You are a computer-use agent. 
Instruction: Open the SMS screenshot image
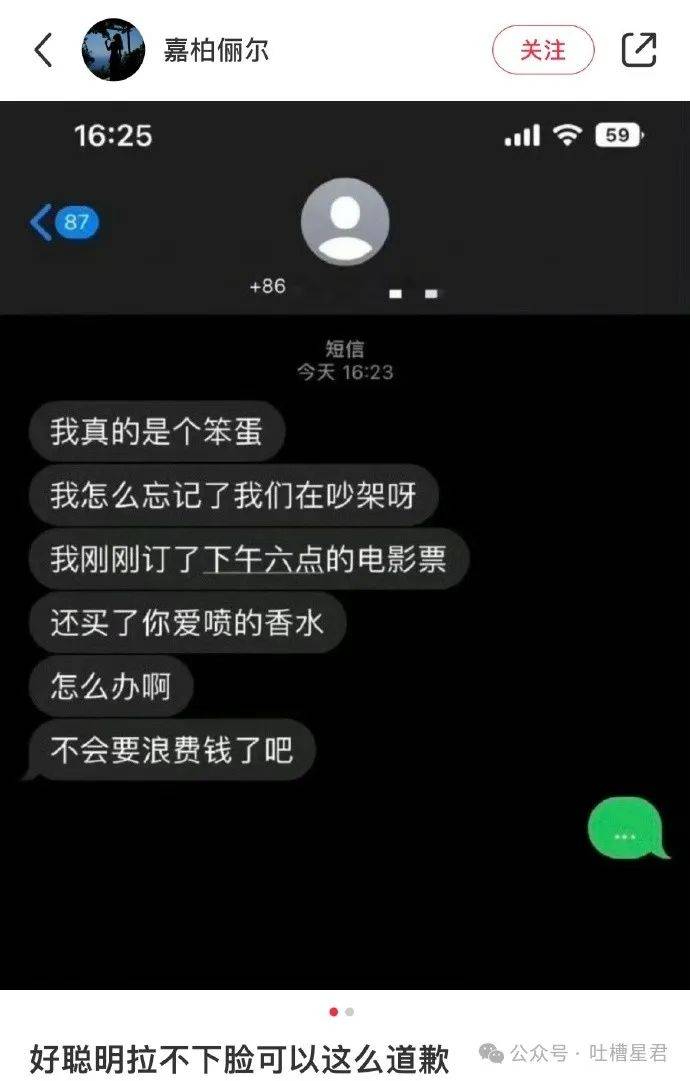coord(345,545)
